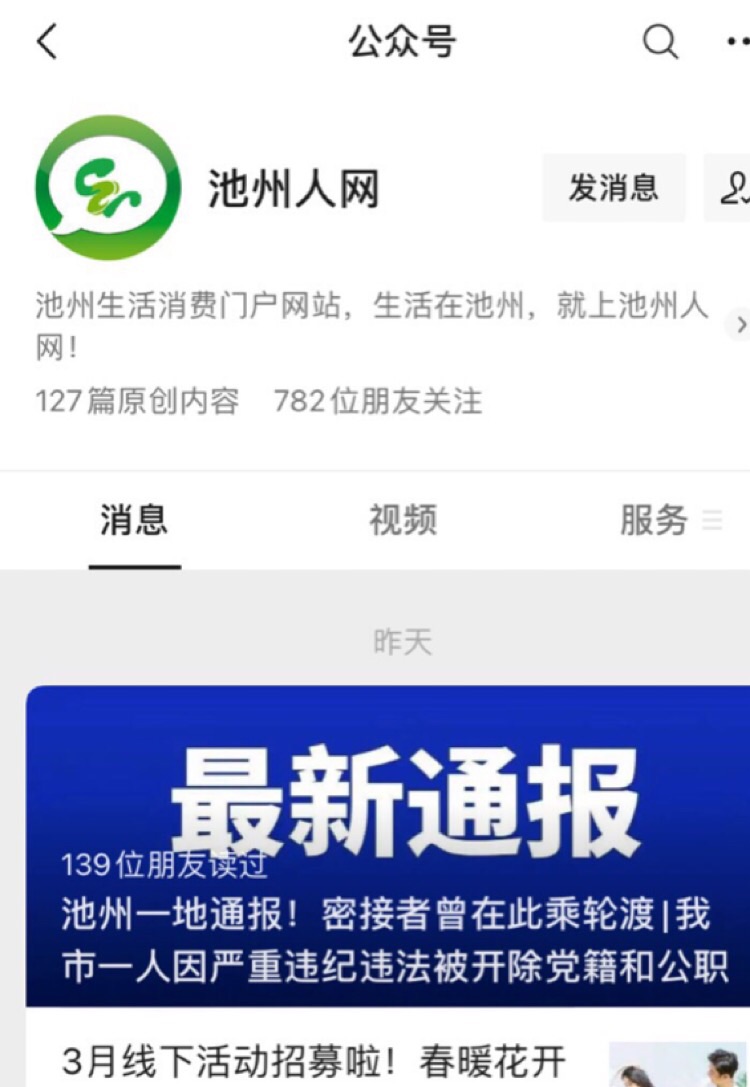Screen dimensions: 750x1087
Task: Open search with the magnifier icon
Action: tap(658, 42)
